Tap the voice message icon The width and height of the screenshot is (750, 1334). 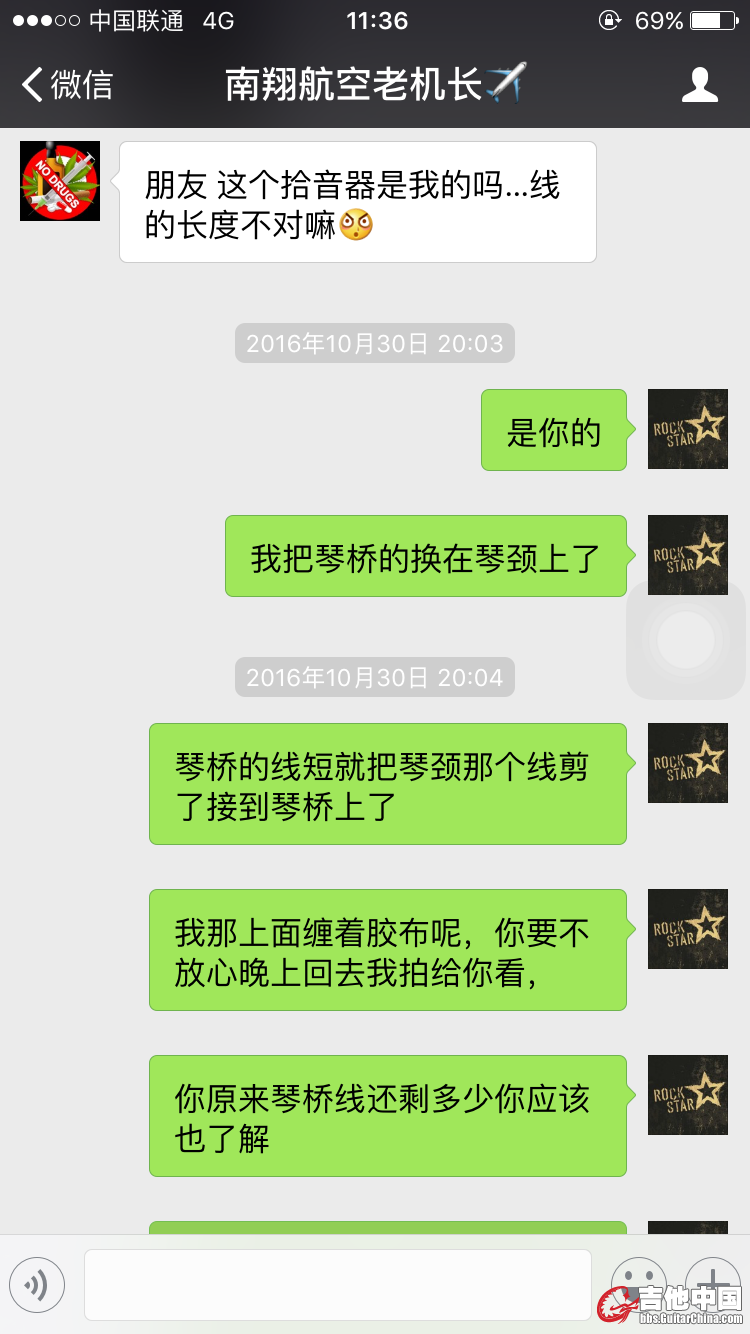point(37,1284)
